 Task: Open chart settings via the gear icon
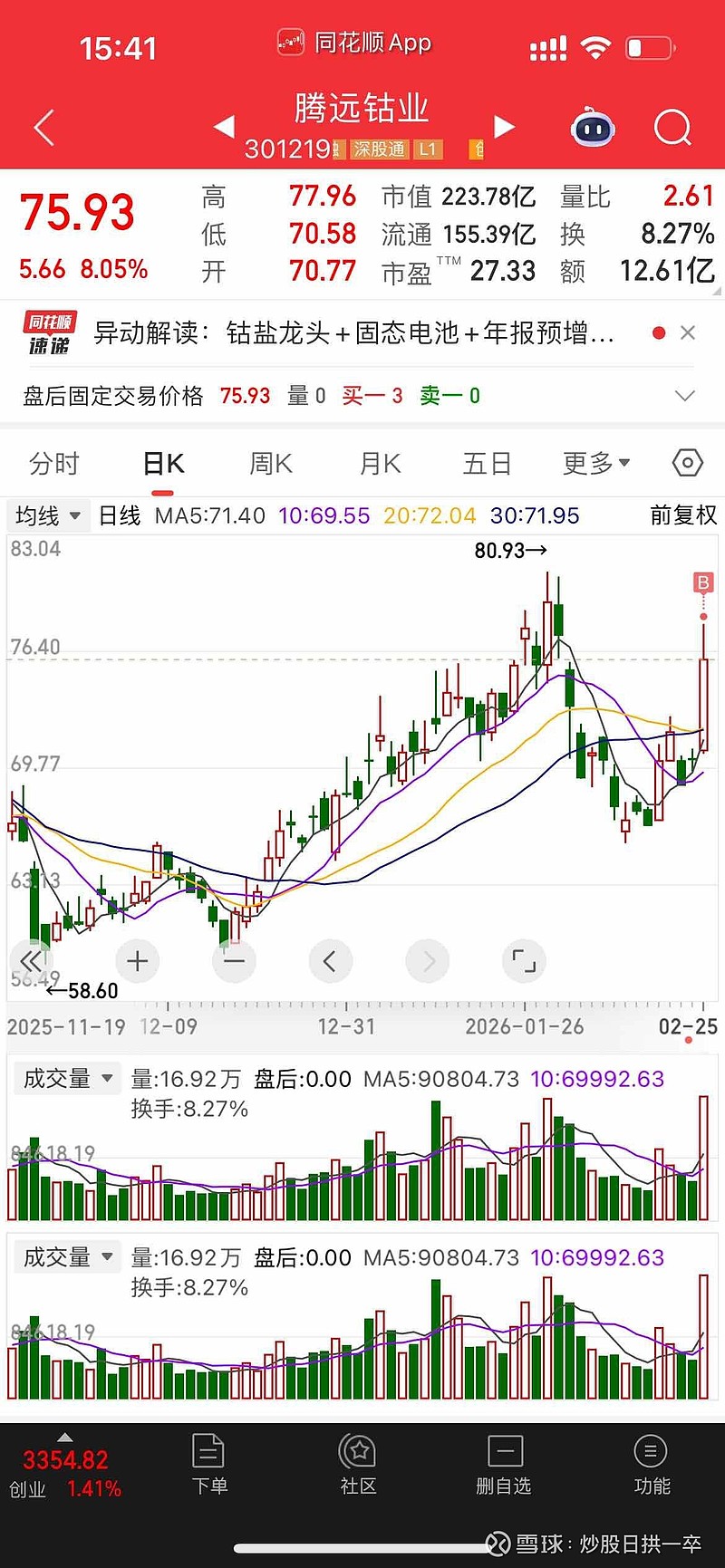[687, 463]
